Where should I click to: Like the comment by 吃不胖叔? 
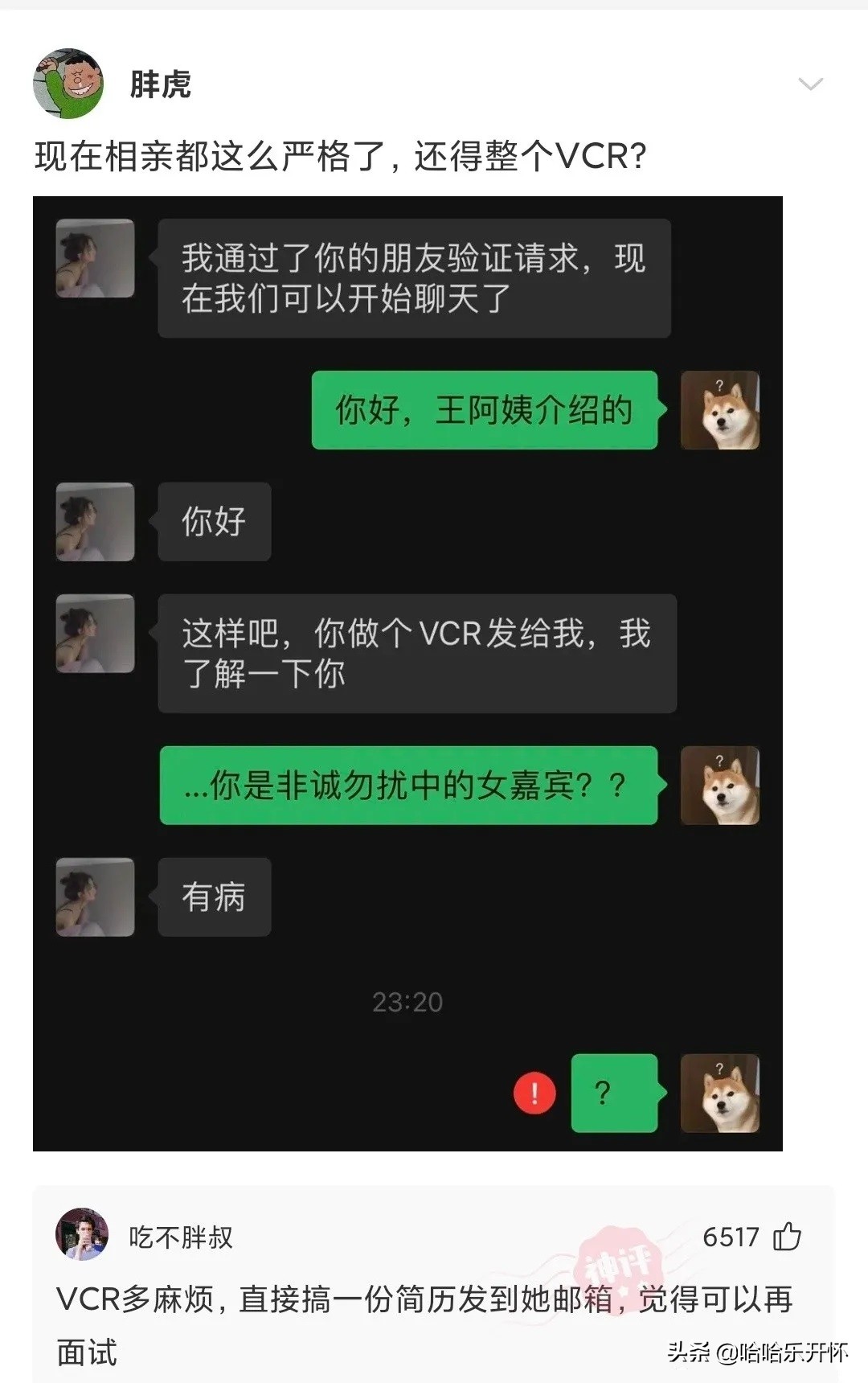point(787,1237)
